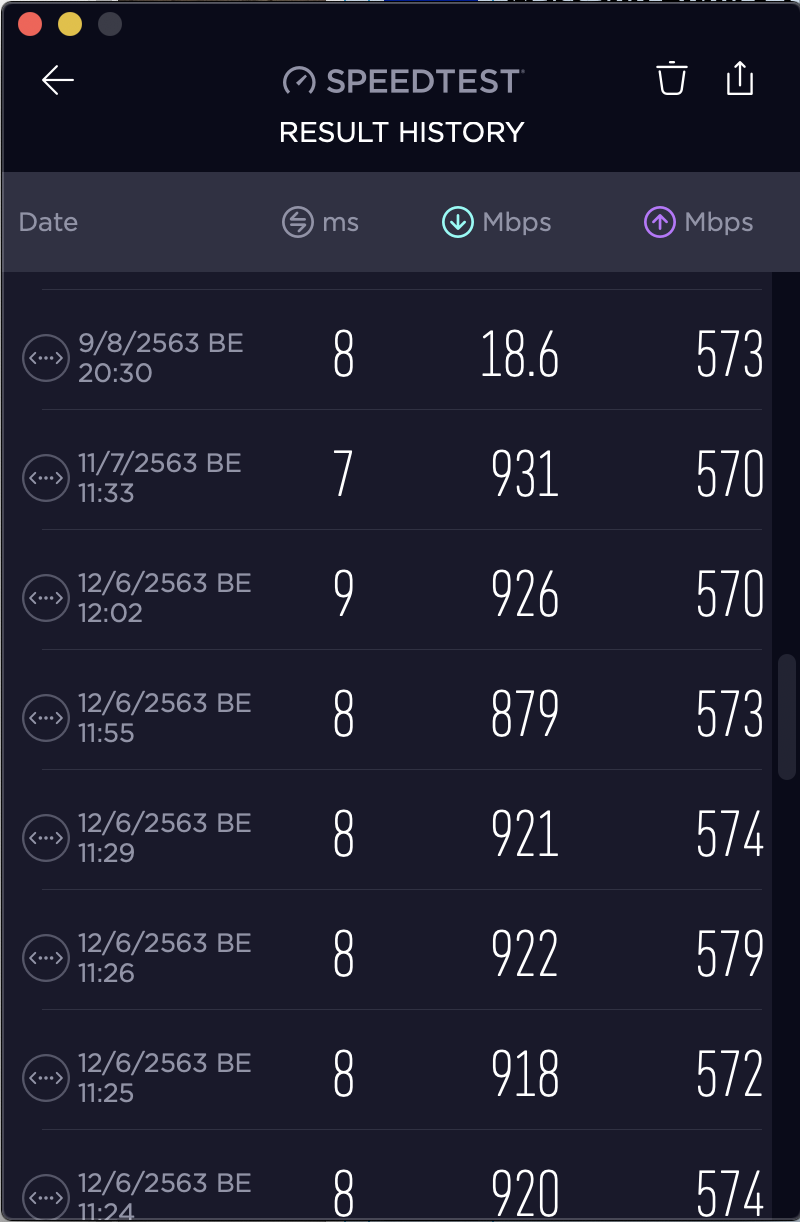800x1222 pixels.
Task: Go back from Result History
Action: [x=58, y=80]
